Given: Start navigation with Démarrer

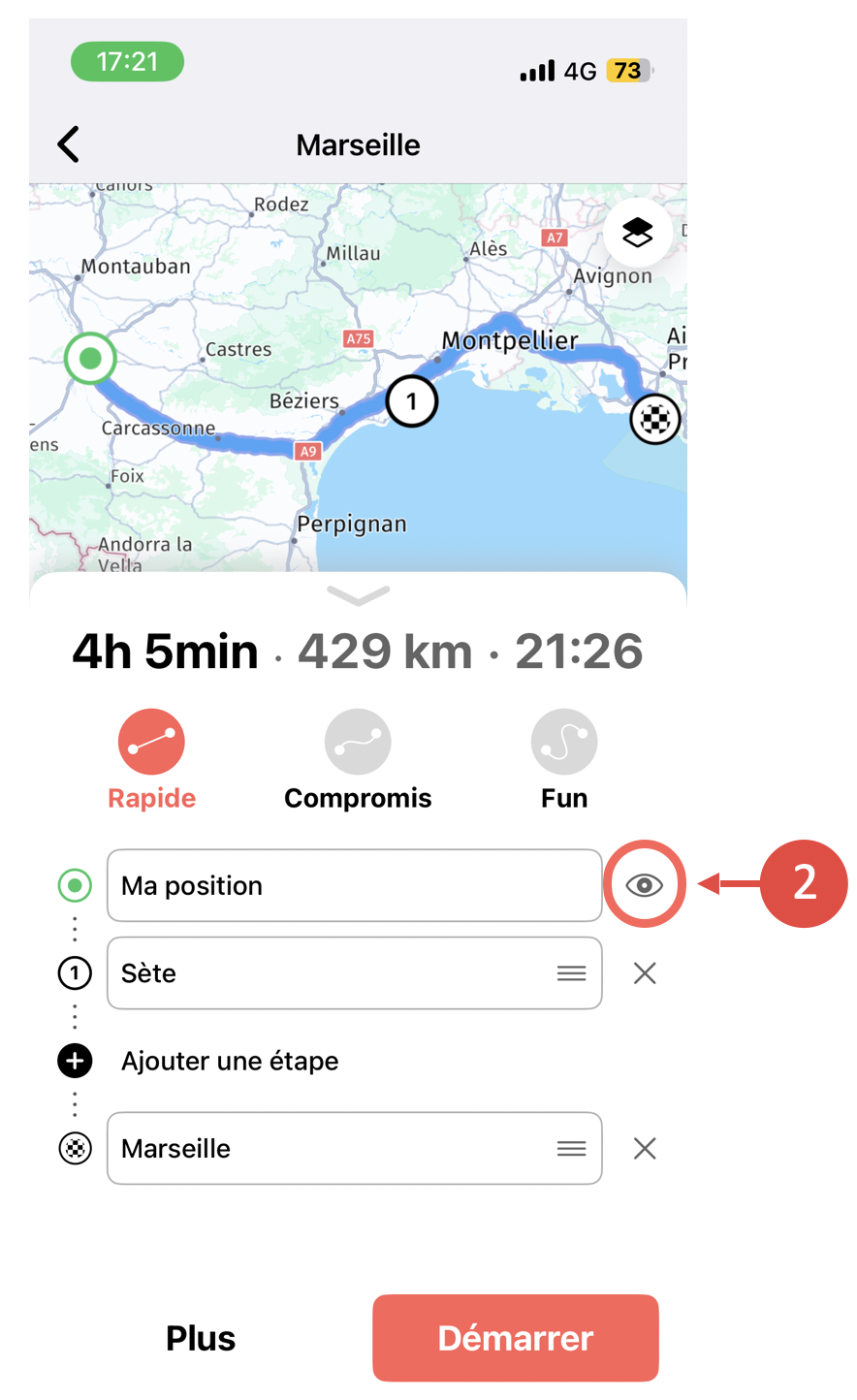Looking at the screenshot, I should coord(516,1338).
